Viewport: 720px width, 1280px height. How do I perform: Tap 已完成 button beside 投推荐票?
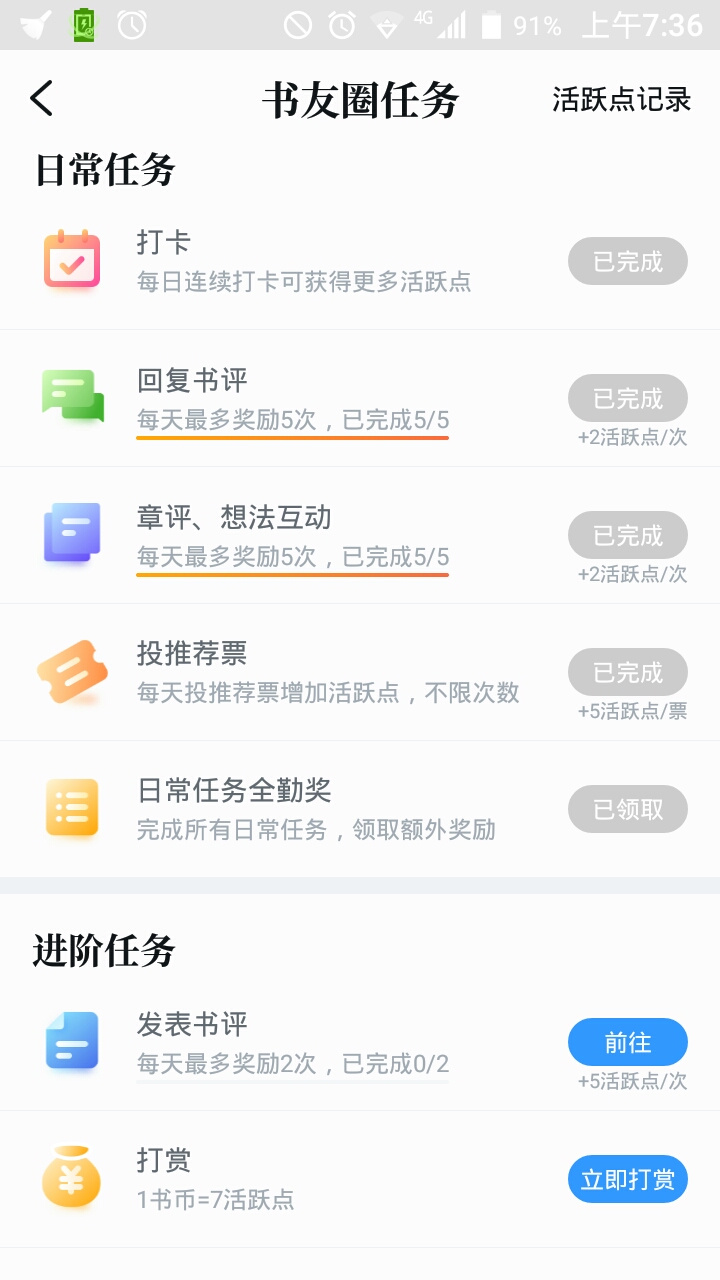[x=628, y=672]
